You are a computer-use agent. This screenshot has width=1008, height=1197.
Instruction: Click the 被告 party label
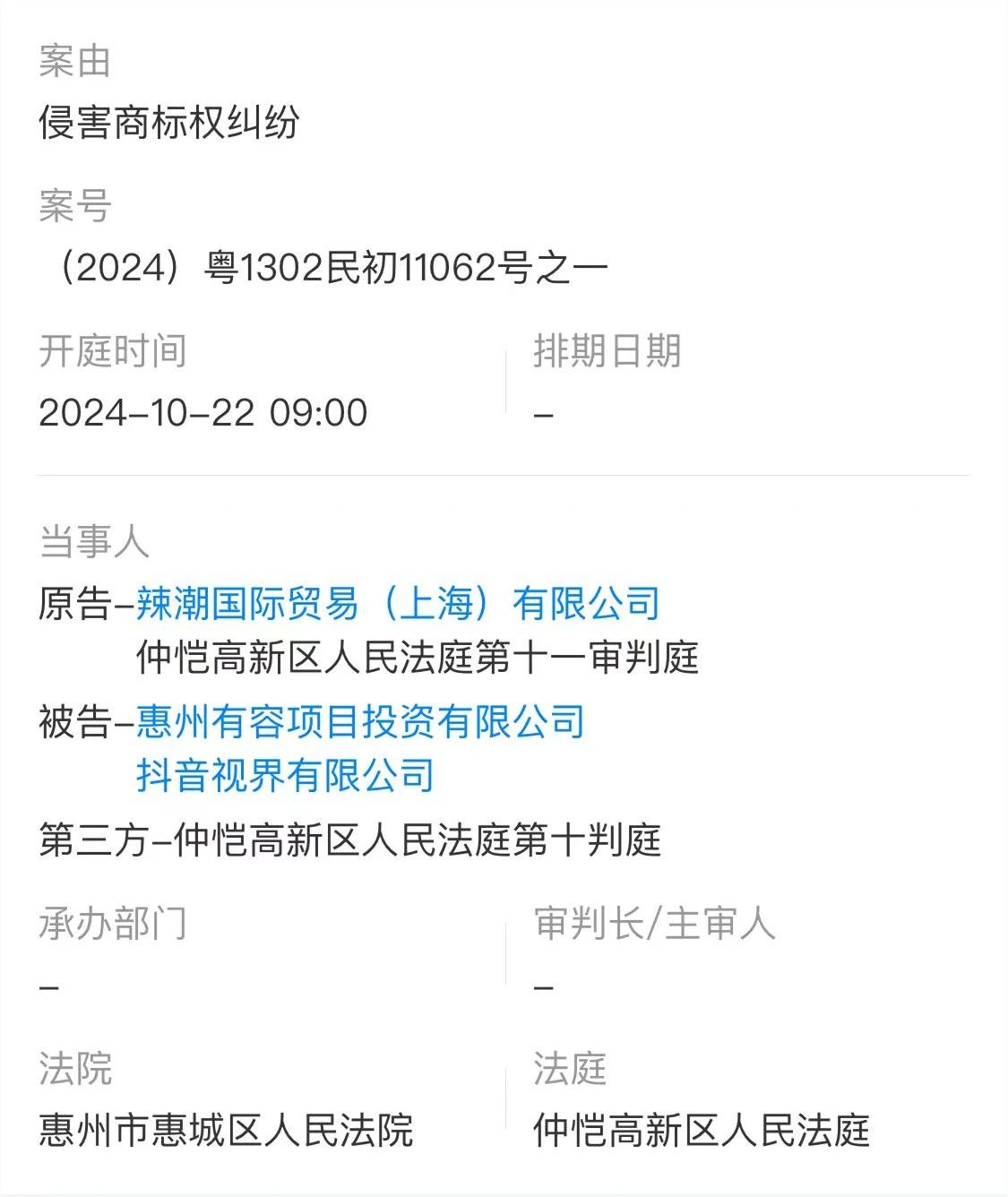pos(73,725)
